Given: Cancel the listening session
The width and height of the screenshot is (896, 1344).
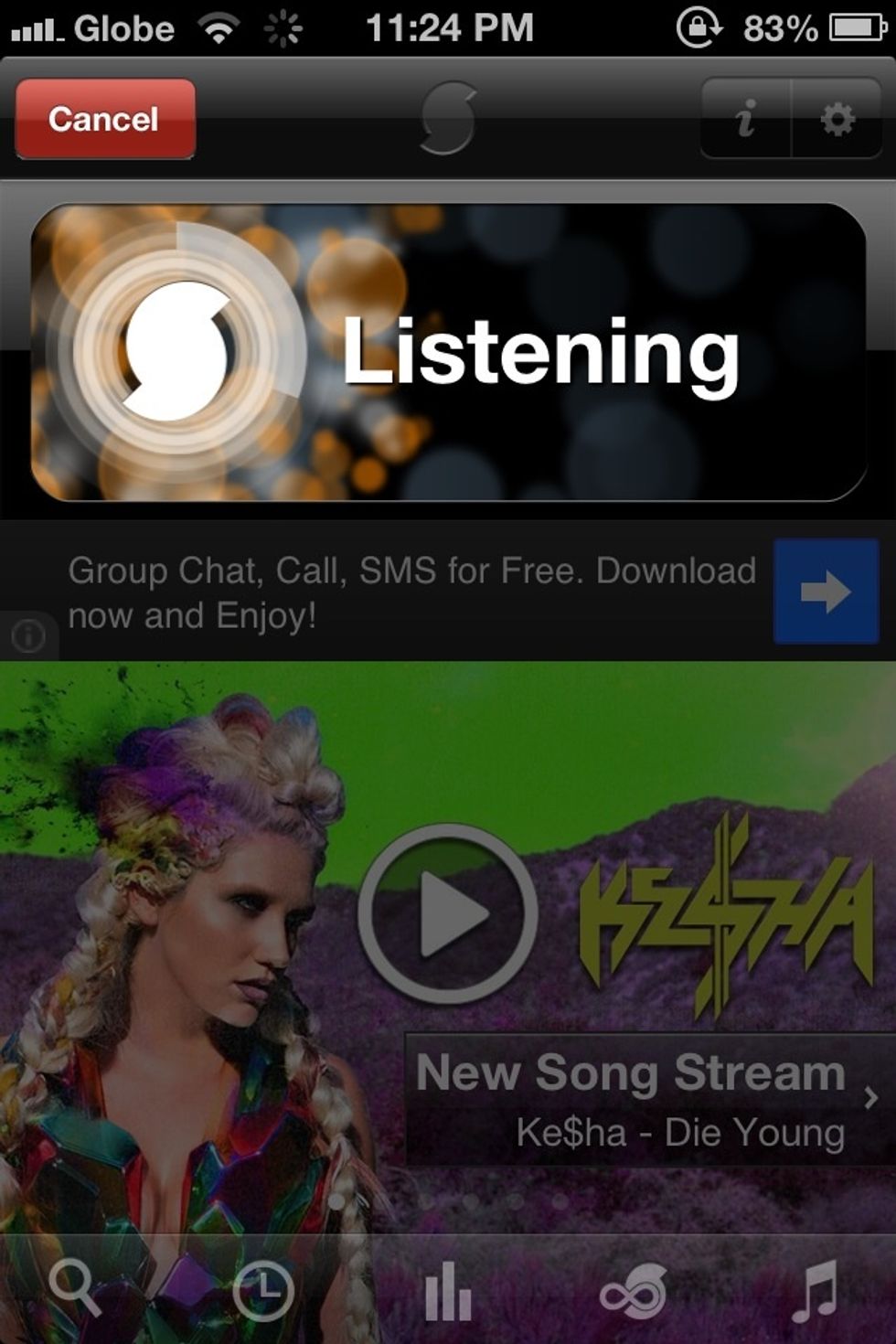Looking at the screenshot, I should [105, 119].
